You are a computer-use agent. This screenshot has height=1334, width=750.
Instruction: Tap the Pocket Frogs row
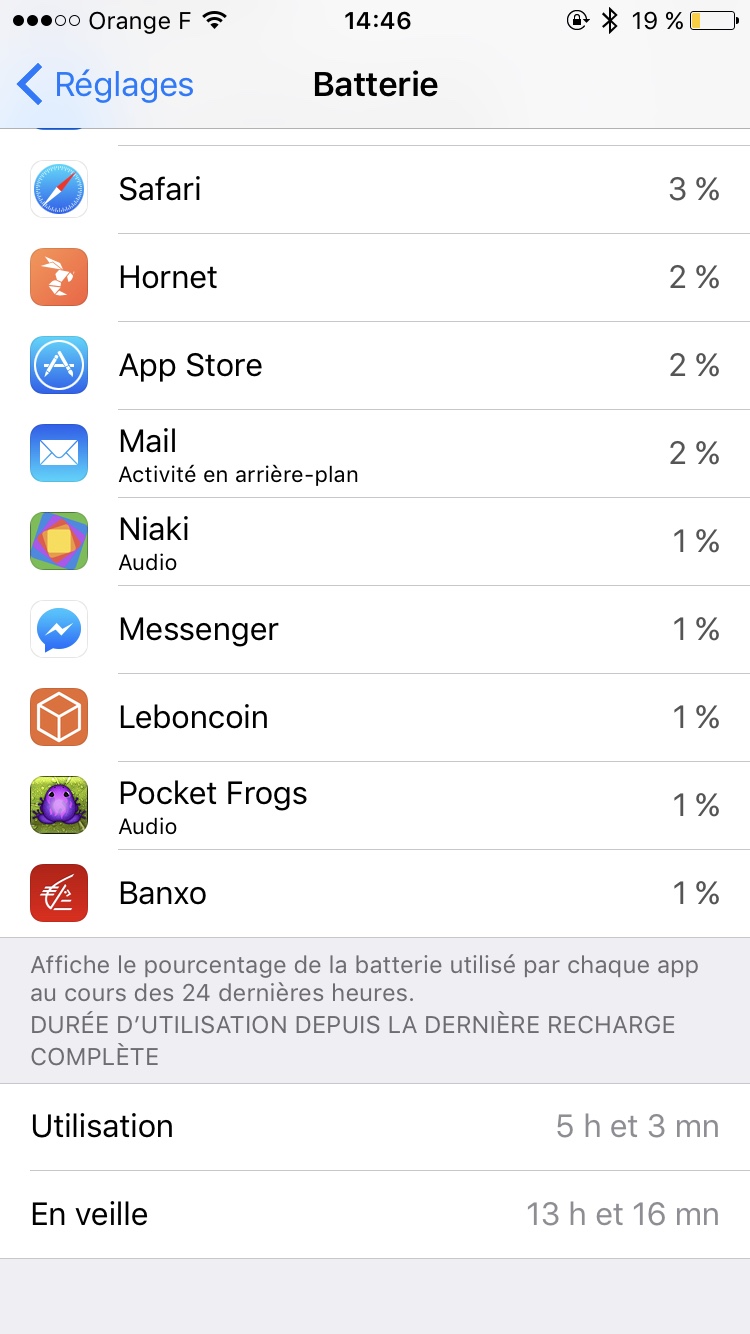point(375,805)
